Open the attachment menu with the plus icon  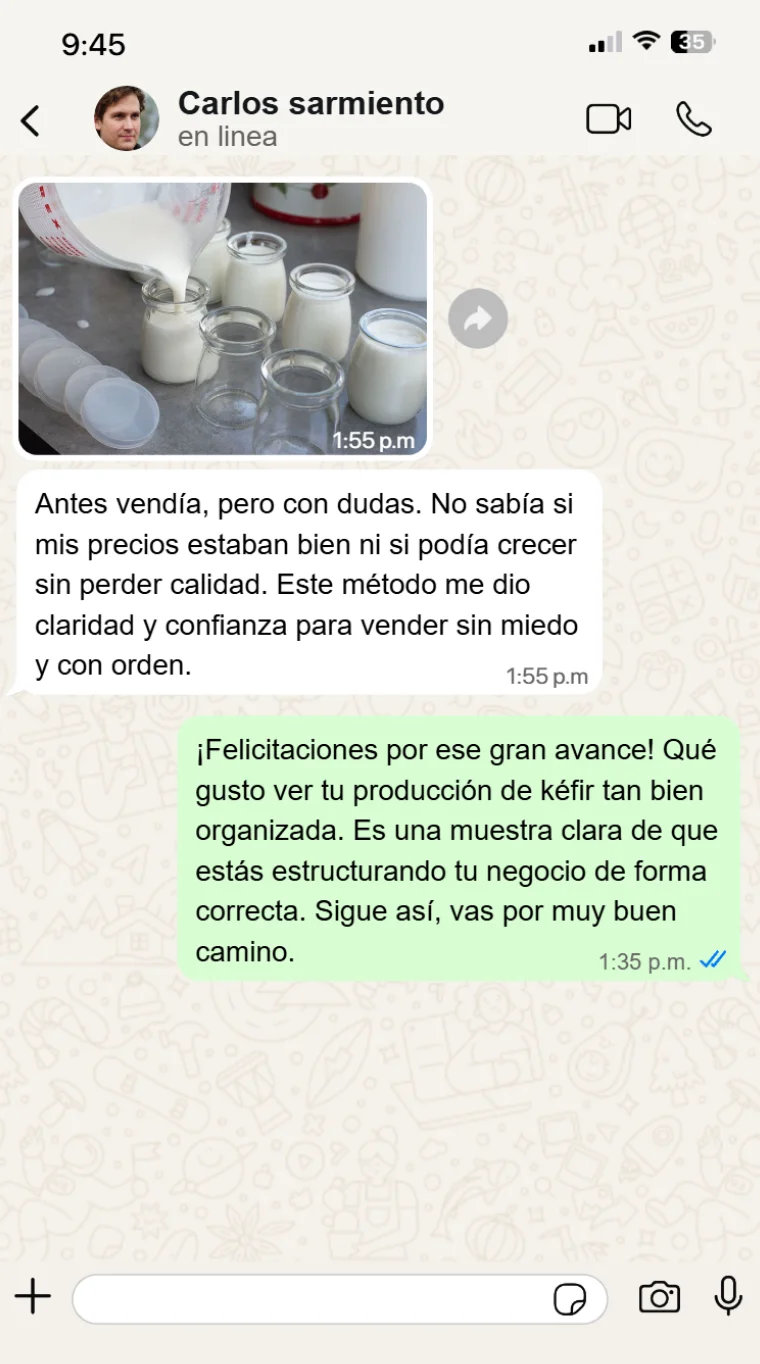click(x=33, y=1296)
